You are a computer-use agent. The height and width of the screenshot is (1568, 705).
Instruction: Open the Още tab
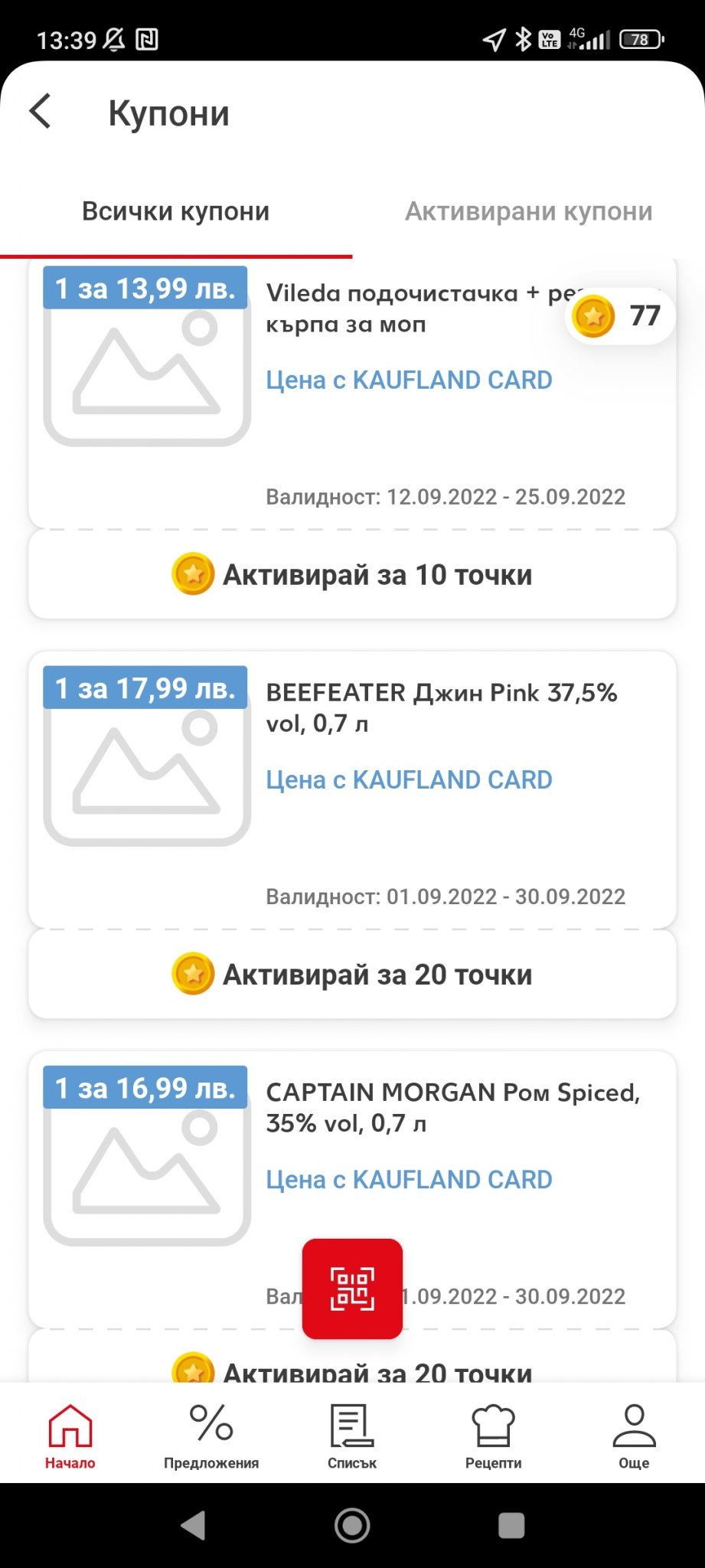click(x=634, y=1437)
